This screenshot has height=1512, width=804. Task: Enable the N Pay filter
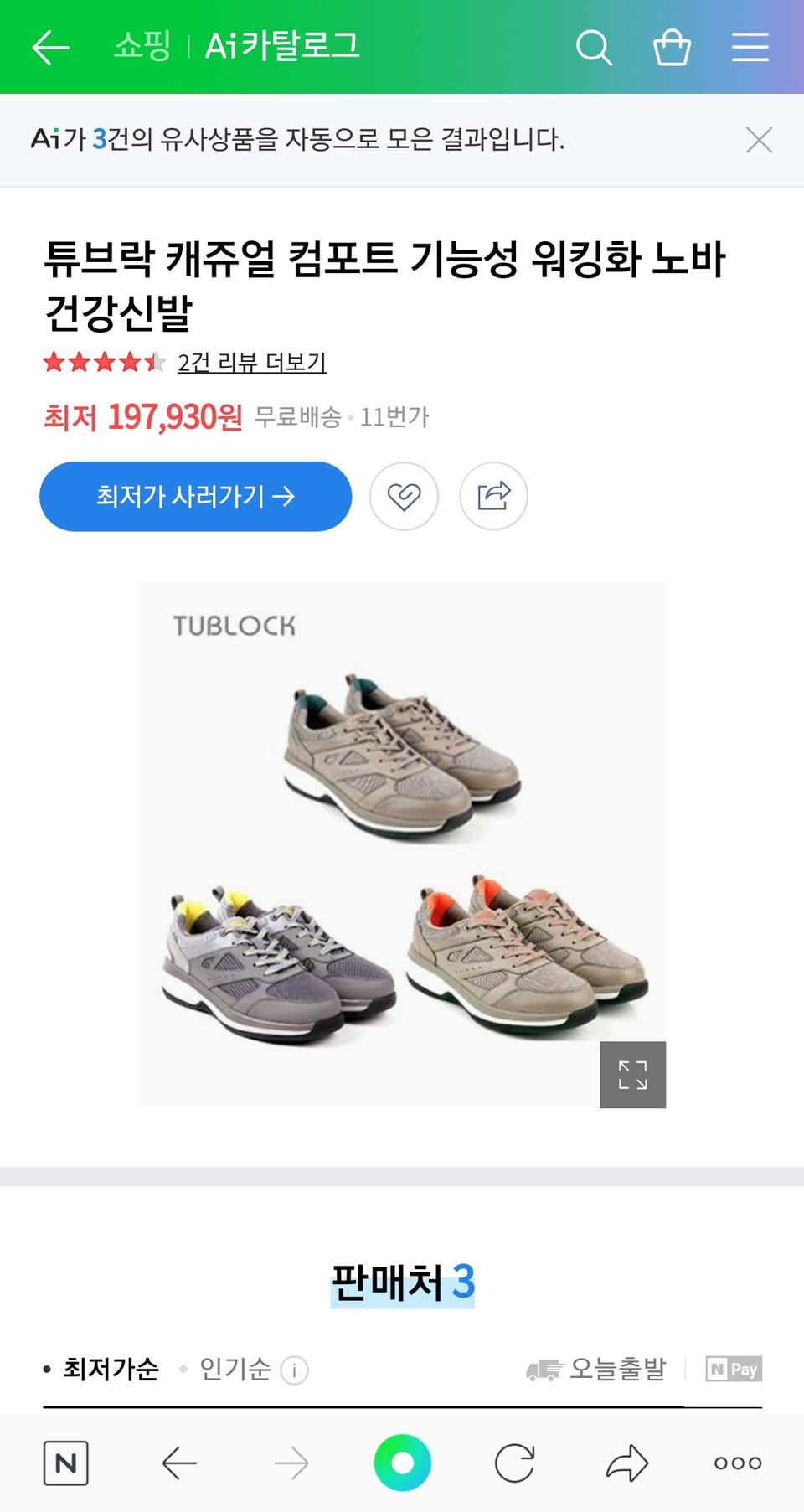[x=734, y=1369]
